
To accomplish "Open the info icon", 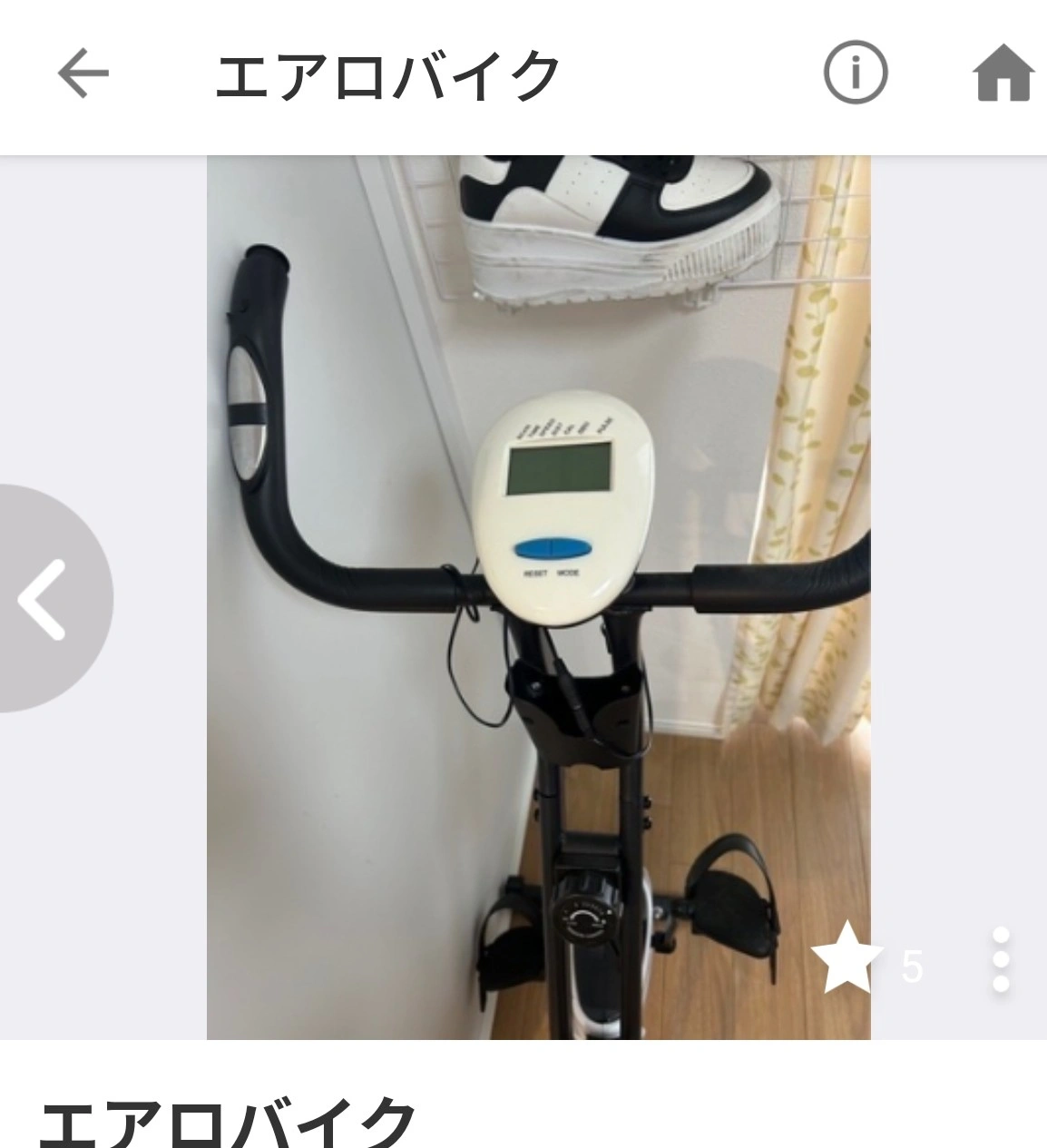I will click(855, 74).
